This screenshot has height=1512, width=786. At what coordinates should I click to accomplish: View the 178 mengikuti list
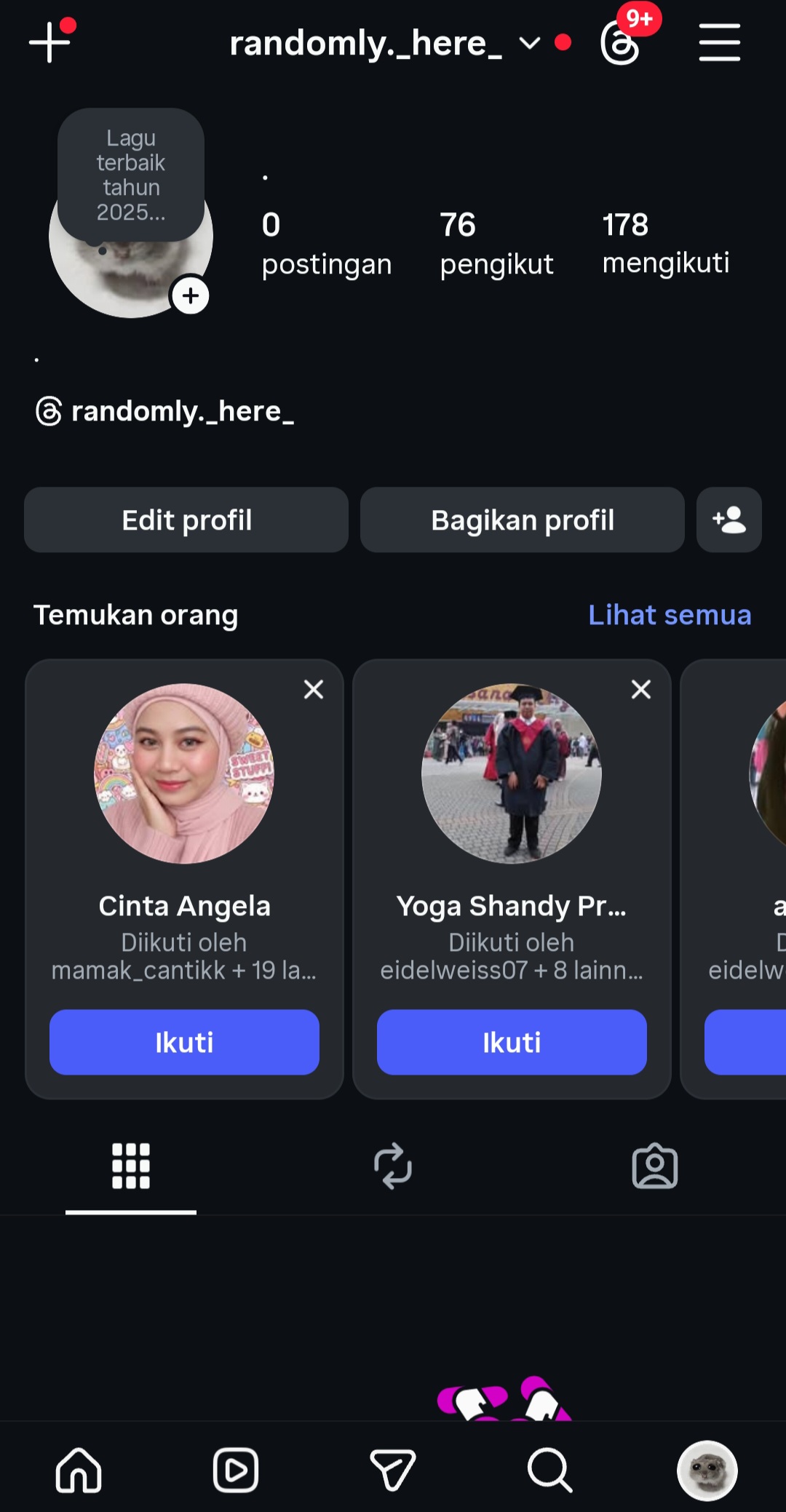[x=665, y=243]
